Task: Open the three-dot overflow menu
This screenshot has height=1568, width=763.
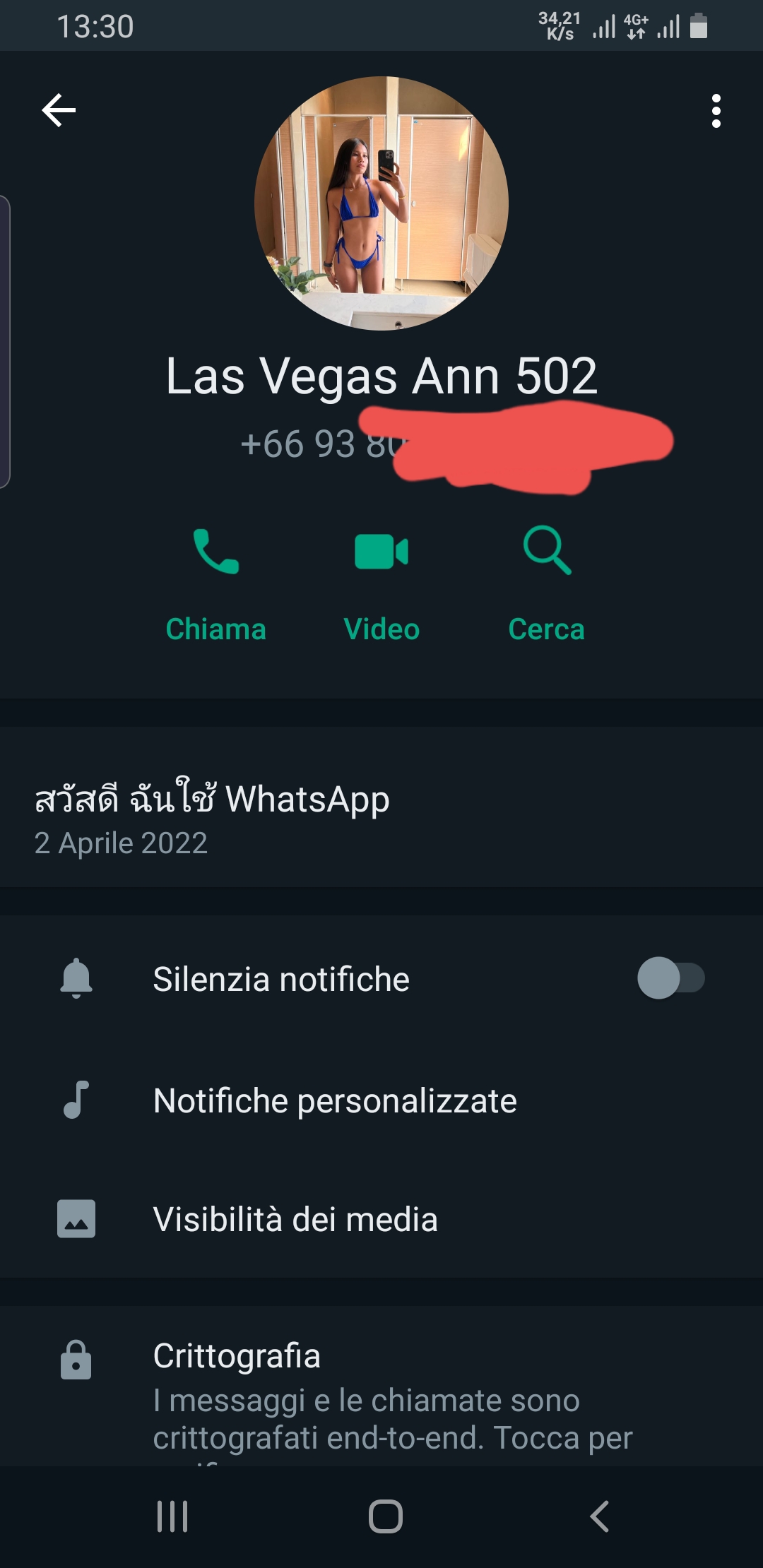Action: pyautogui.click(x=716, y=111)
